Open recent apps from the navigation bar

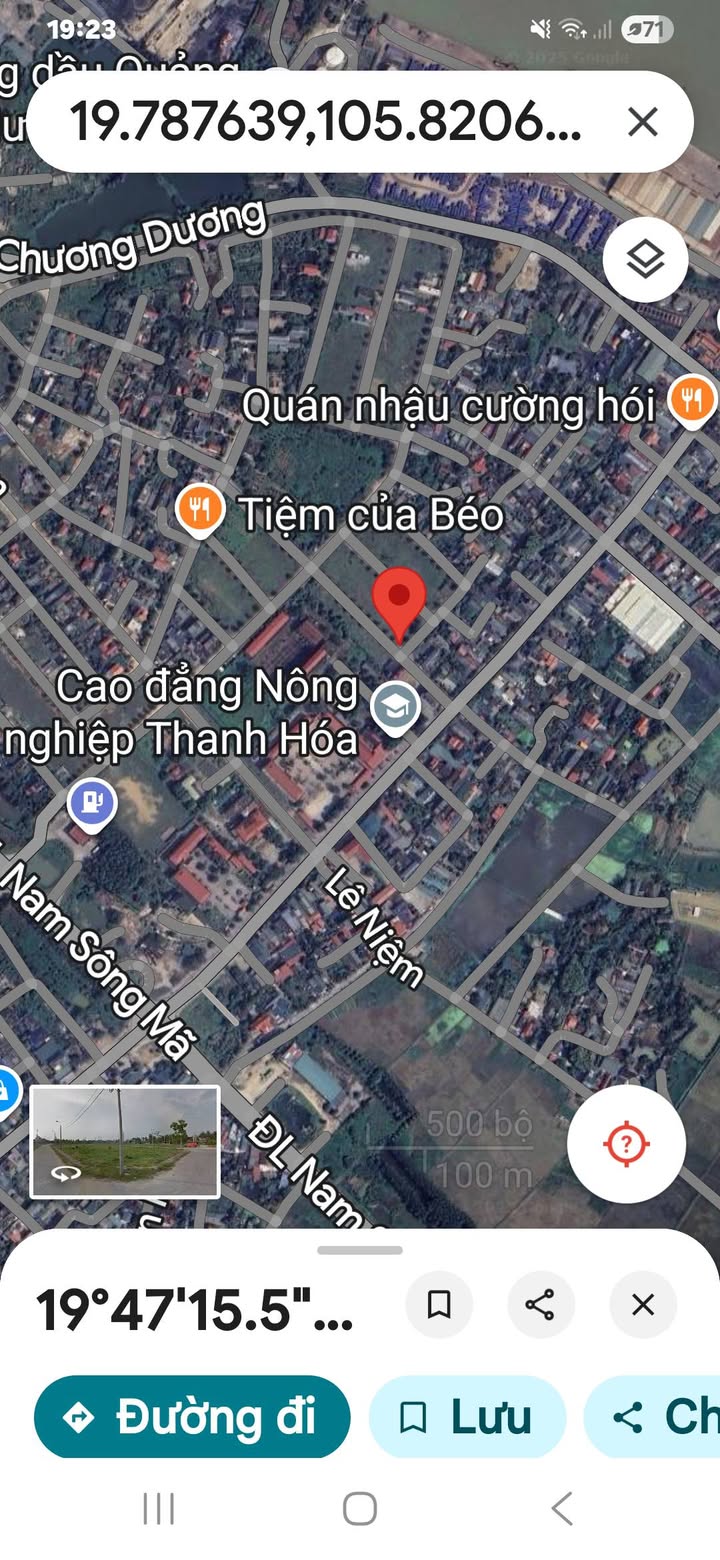pyautogui.click(x=158, y=1508)
